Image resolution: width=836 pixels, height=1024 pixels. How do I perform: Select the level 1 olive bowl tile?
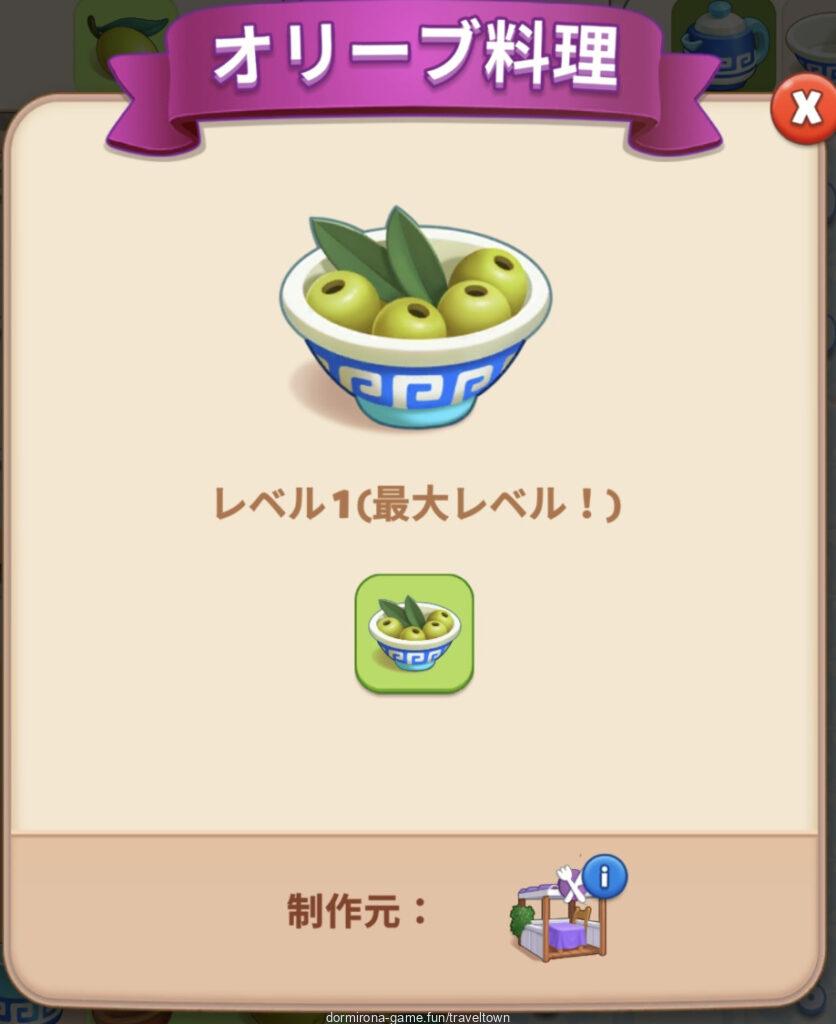pos(414,634)
